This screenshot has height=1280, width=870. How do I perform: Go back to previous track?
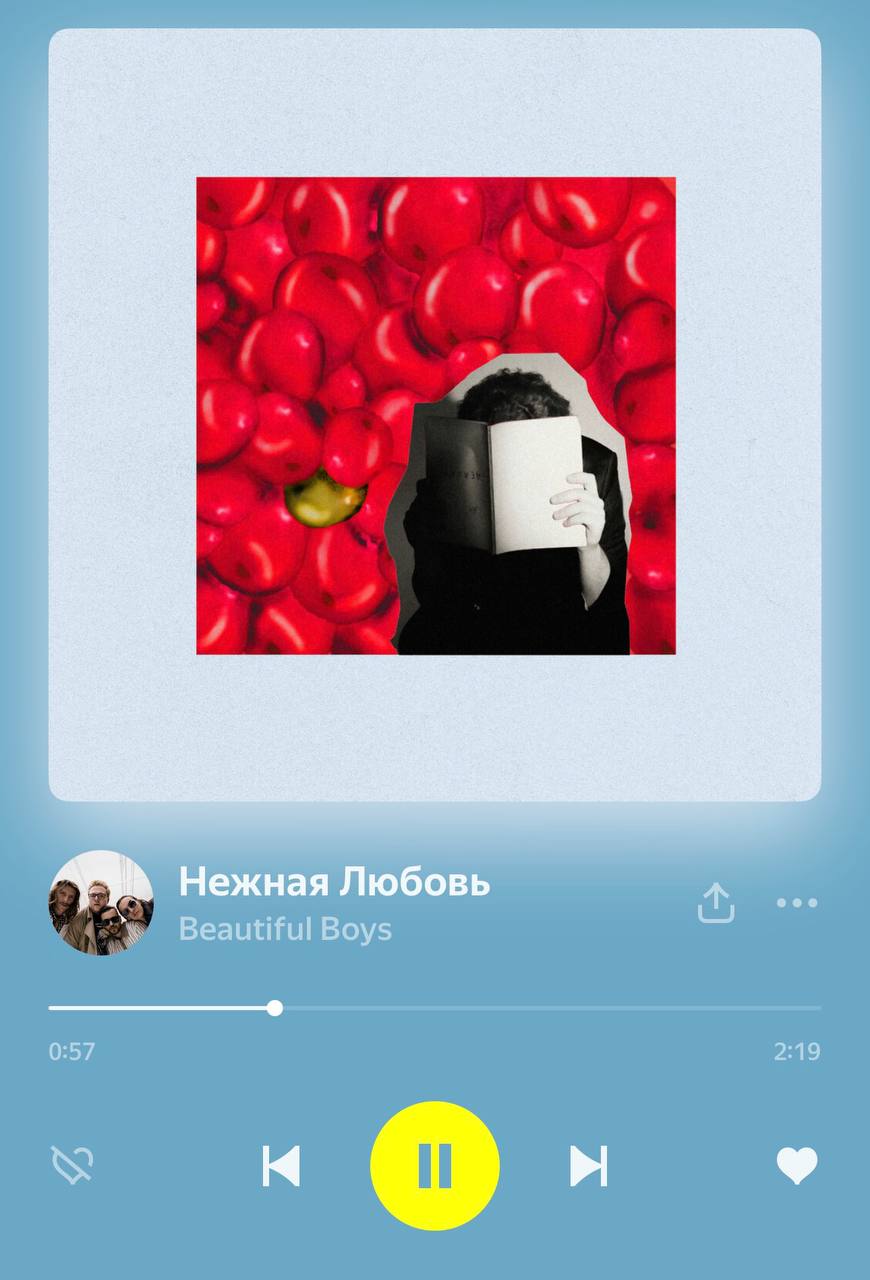click(281, 1165)
